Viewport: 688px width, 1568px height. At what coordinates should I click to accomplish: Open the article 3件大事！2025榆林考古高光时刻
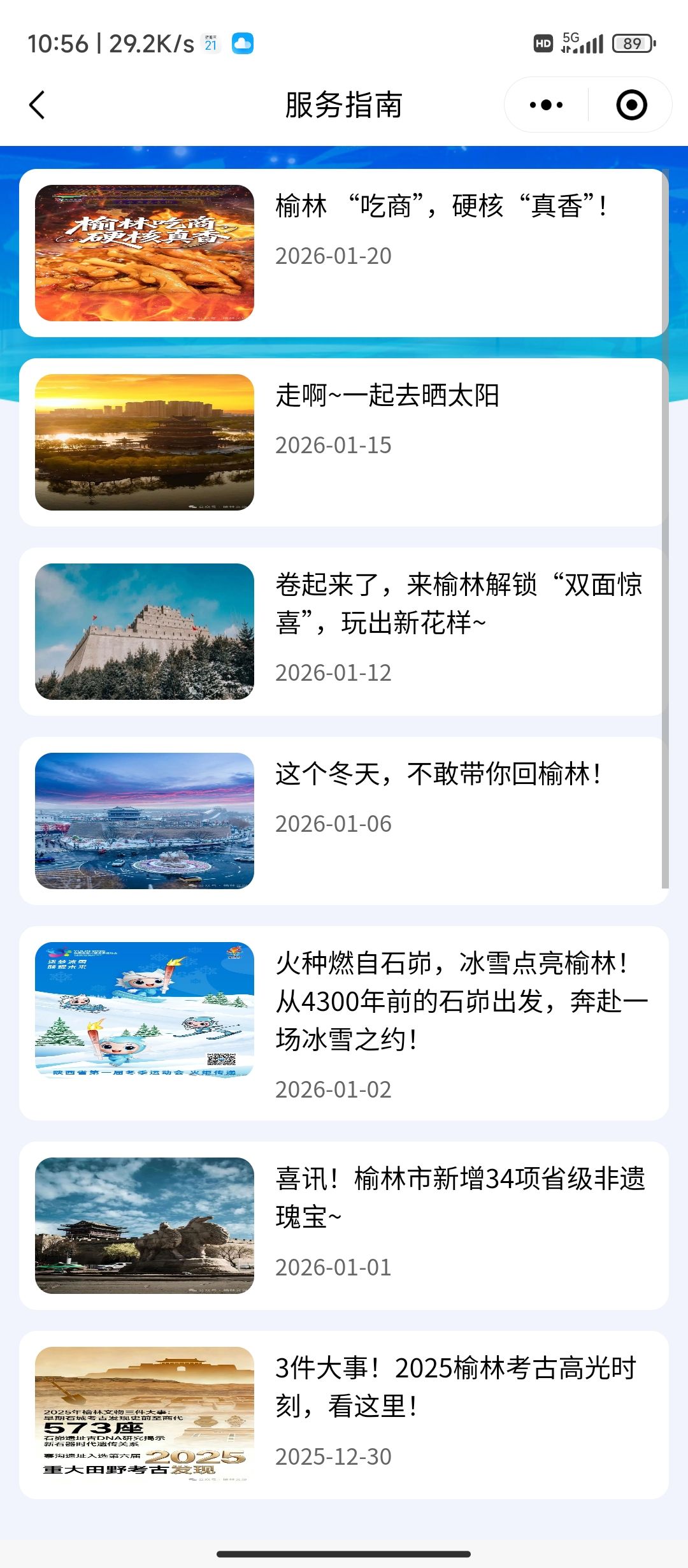click(456, 1387)
